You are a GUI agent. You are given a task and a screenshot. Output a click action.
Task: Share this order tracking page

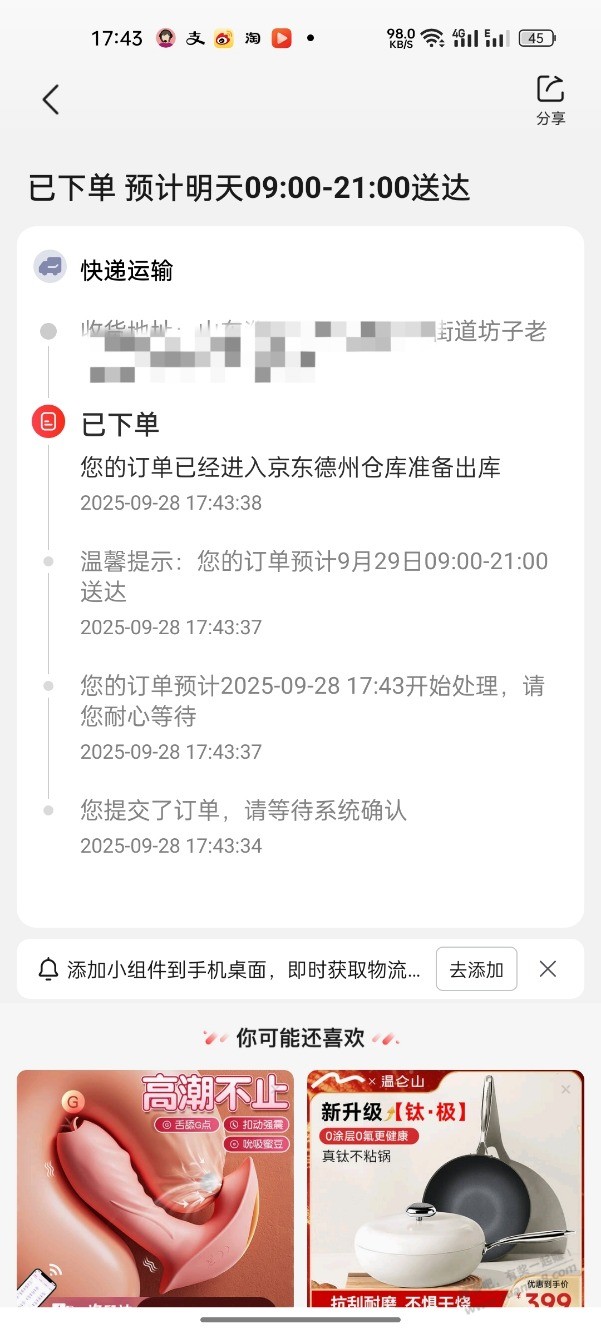(x=550, y=99)
